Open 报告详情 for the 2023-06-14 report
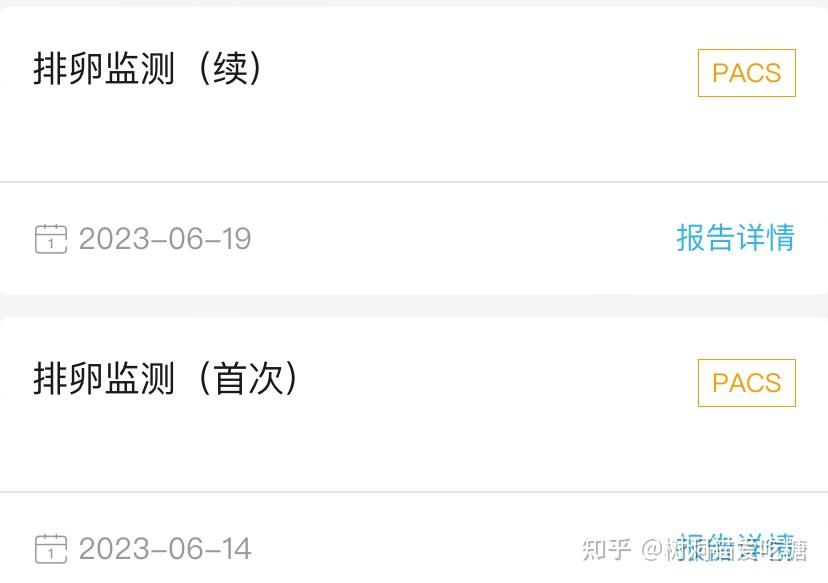The width and height of the screenshot is (828, 583). coord(735,547)
